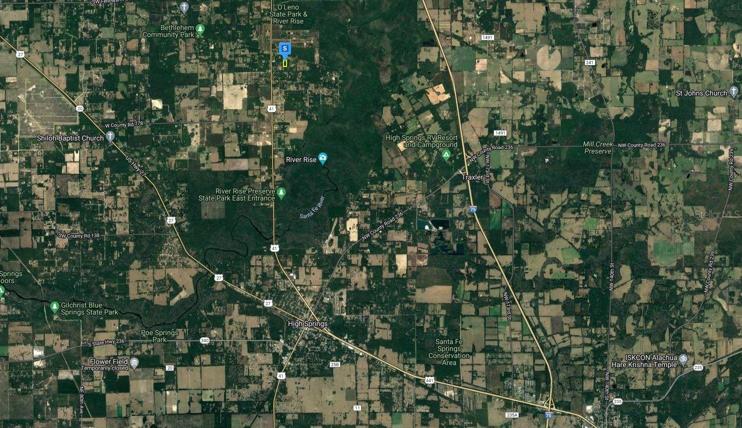Select the Flower Field temporarily closed pin

click(134, 362)
